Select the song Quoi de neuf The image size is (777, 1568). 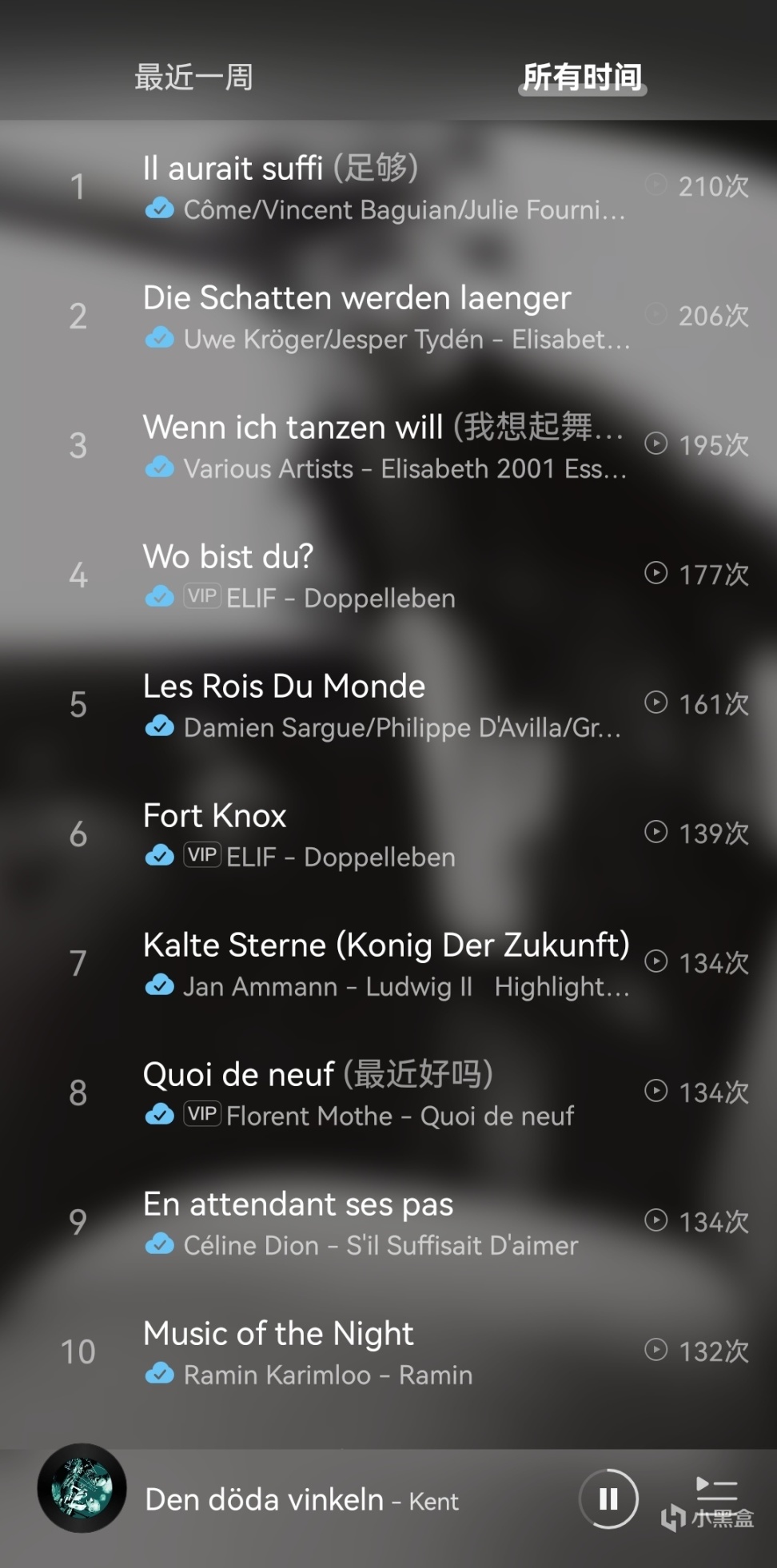(x=384, y=1093)
